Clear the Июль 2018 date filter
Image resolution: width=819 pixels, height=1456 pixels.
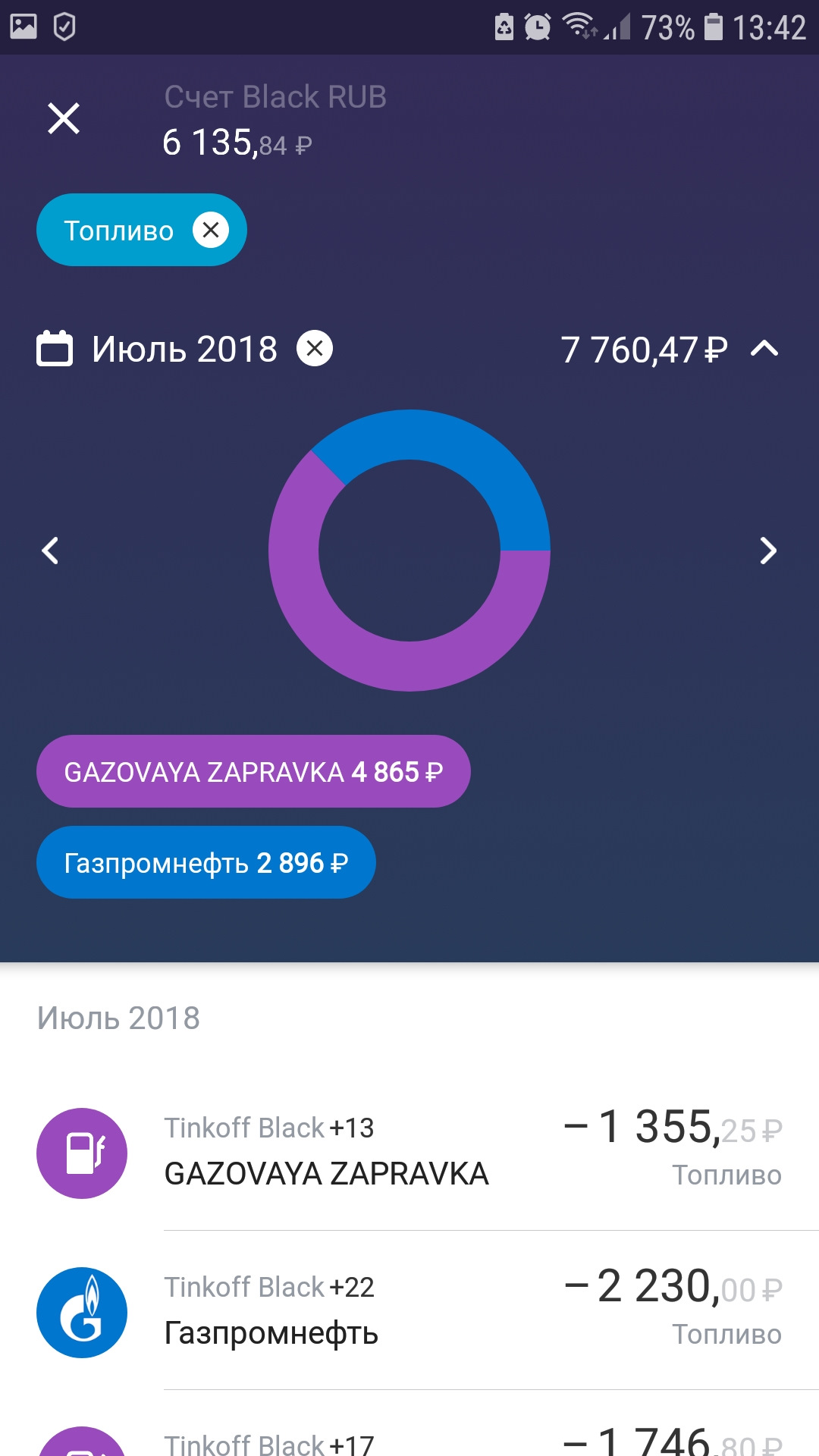tap(314, 349)
